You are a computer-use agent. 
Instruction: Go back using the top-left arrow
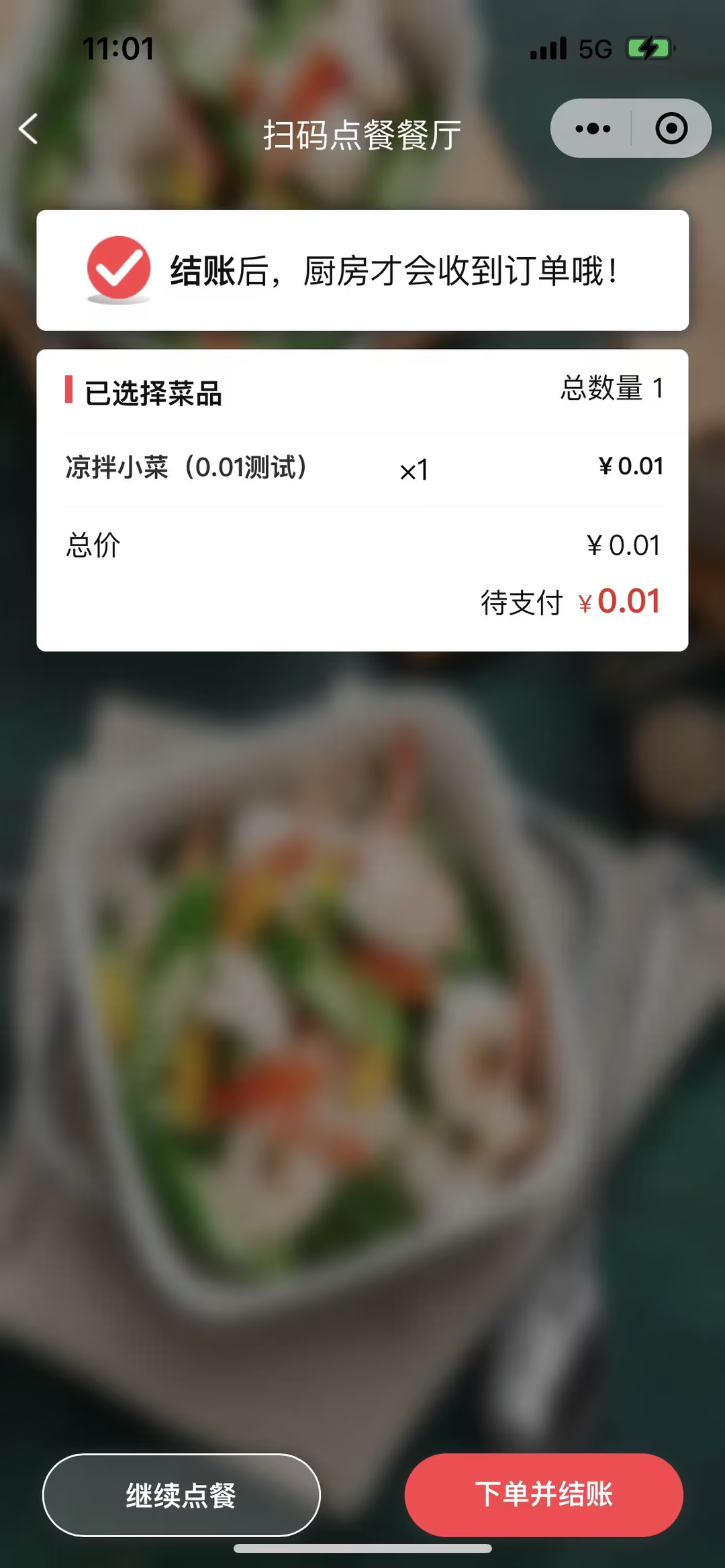pyautogui.click(x=28, y=129)
